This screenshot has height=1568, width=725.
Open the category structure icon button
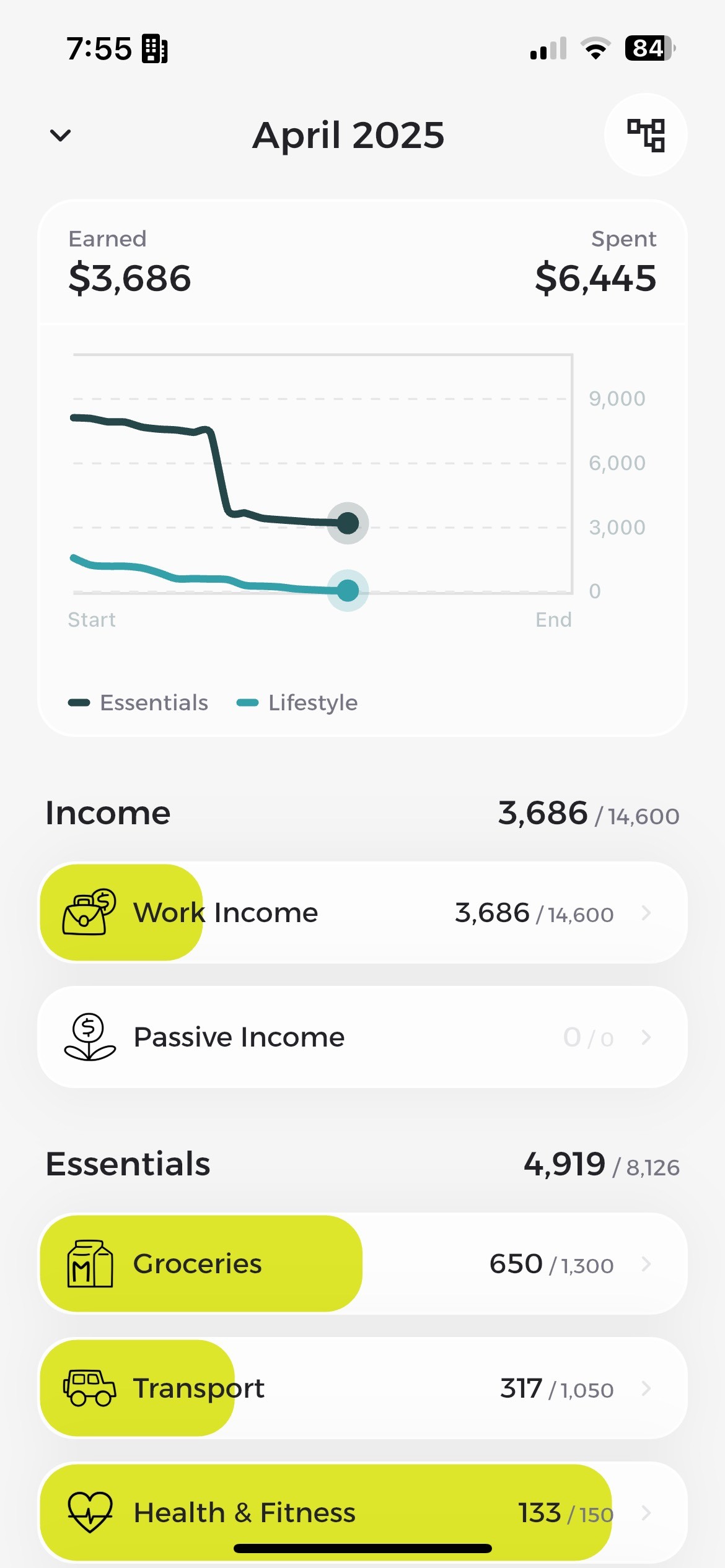point(646,135)
